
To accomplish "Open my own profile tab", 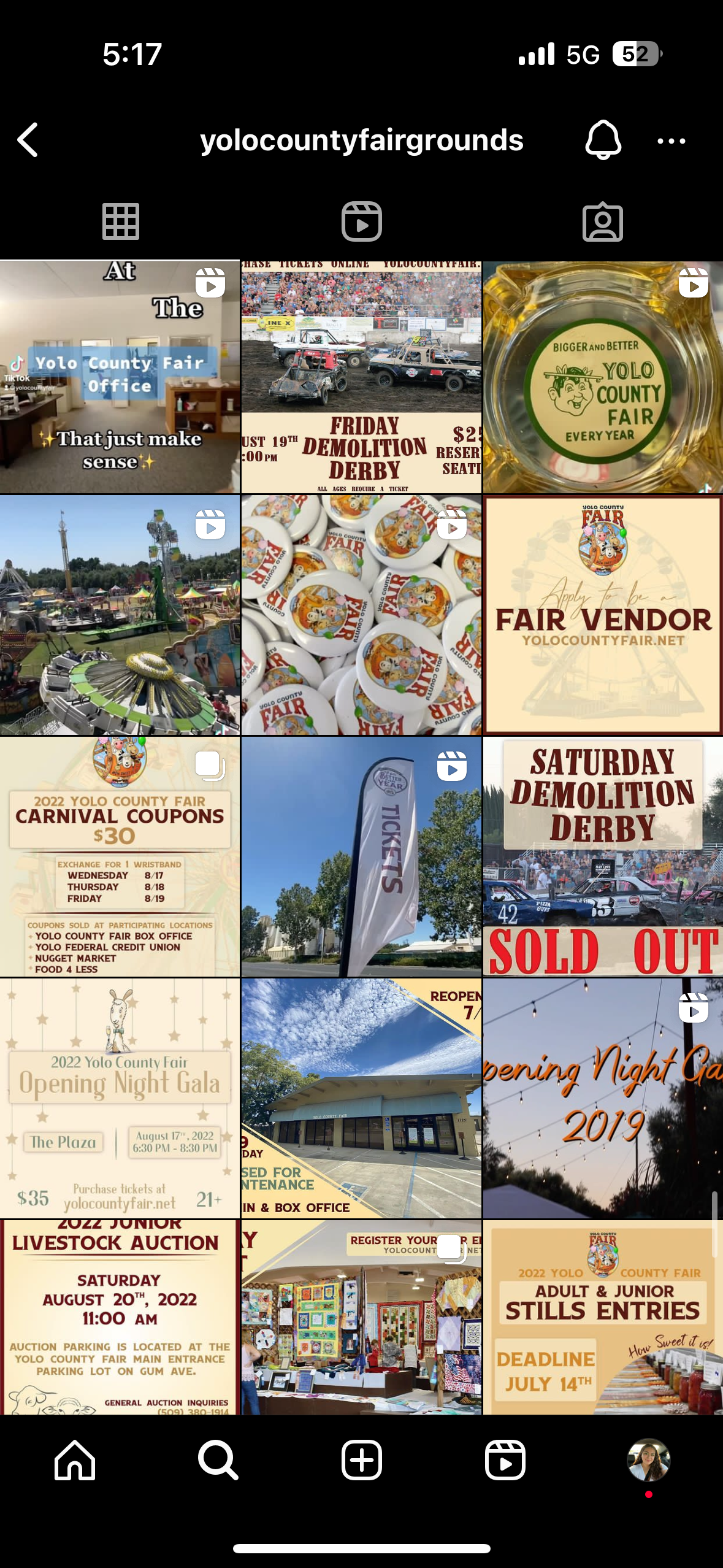I will pos(648,1460).
